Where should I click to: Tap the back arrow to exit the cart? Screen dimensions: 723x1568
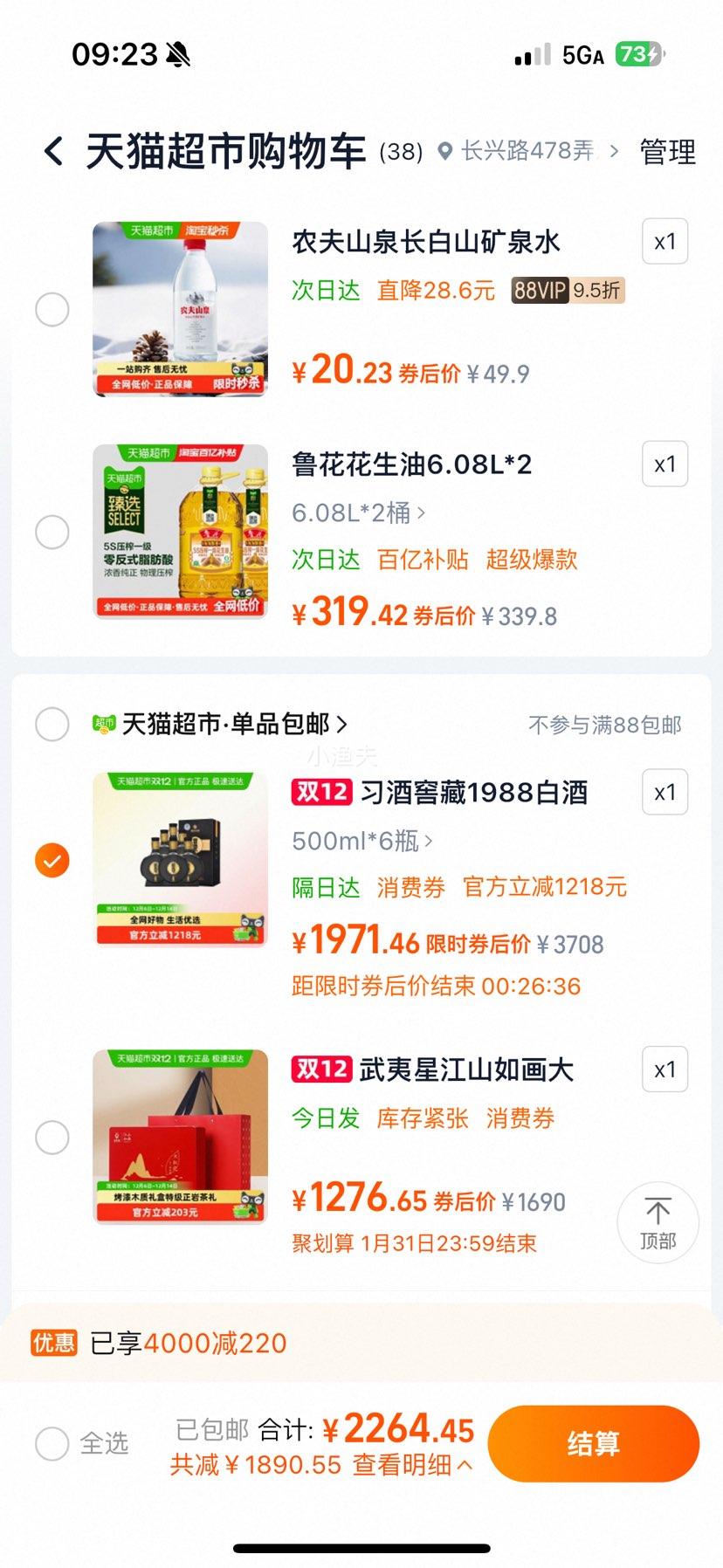54,150
